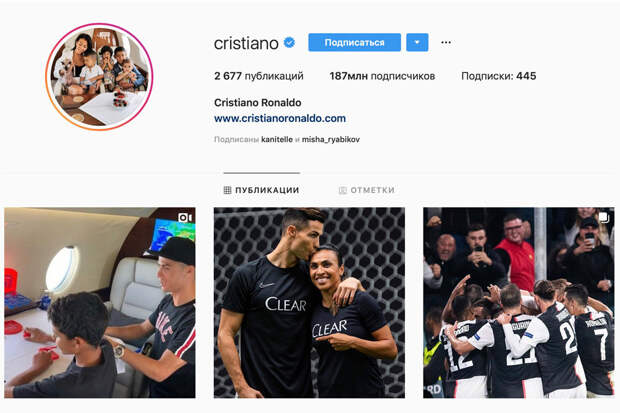
Task: Open the www.cristianoronaldo.com link
Action: 279,118
